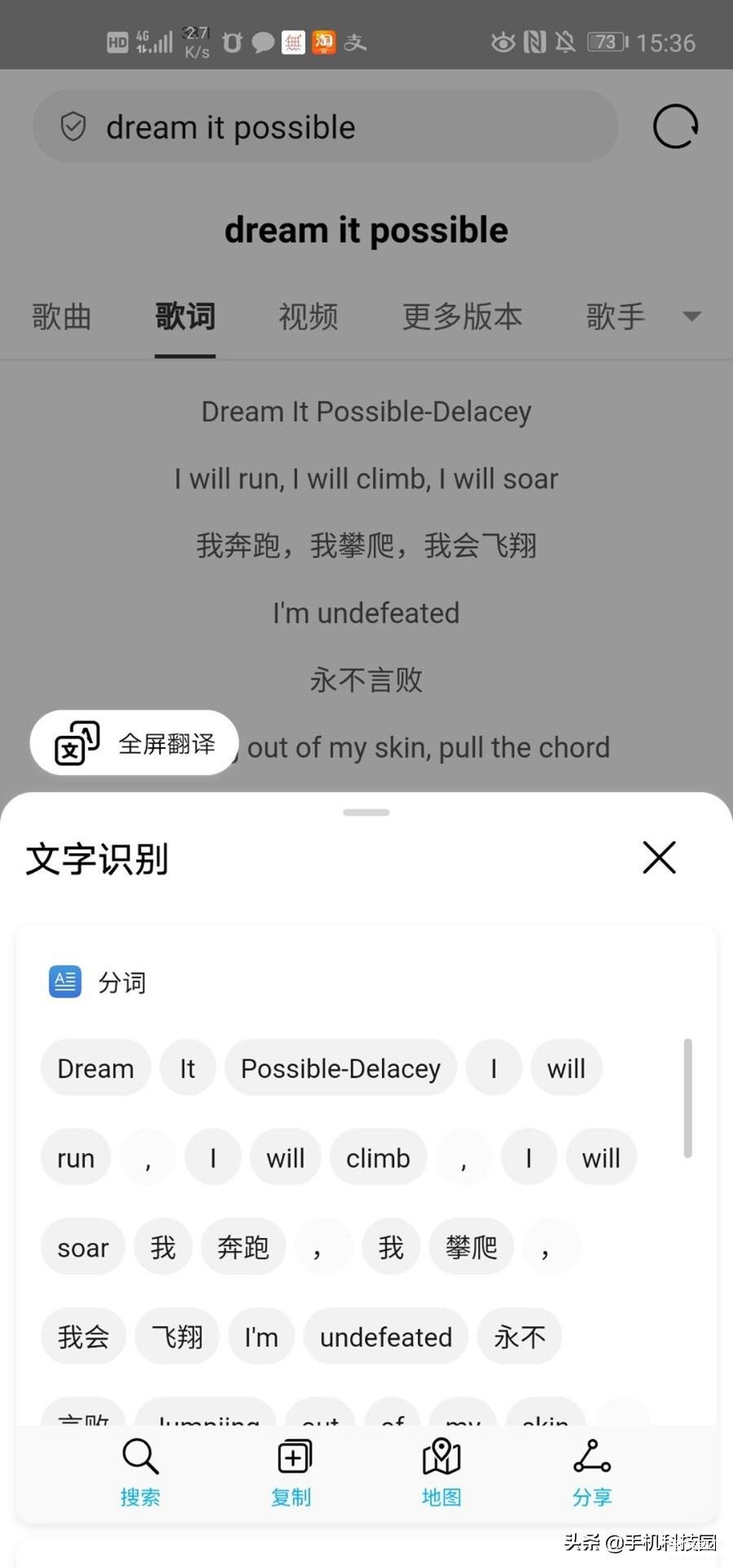733x1568 pixels.
Task: Select the "run" word chip
Action: tap(76, 1157)
